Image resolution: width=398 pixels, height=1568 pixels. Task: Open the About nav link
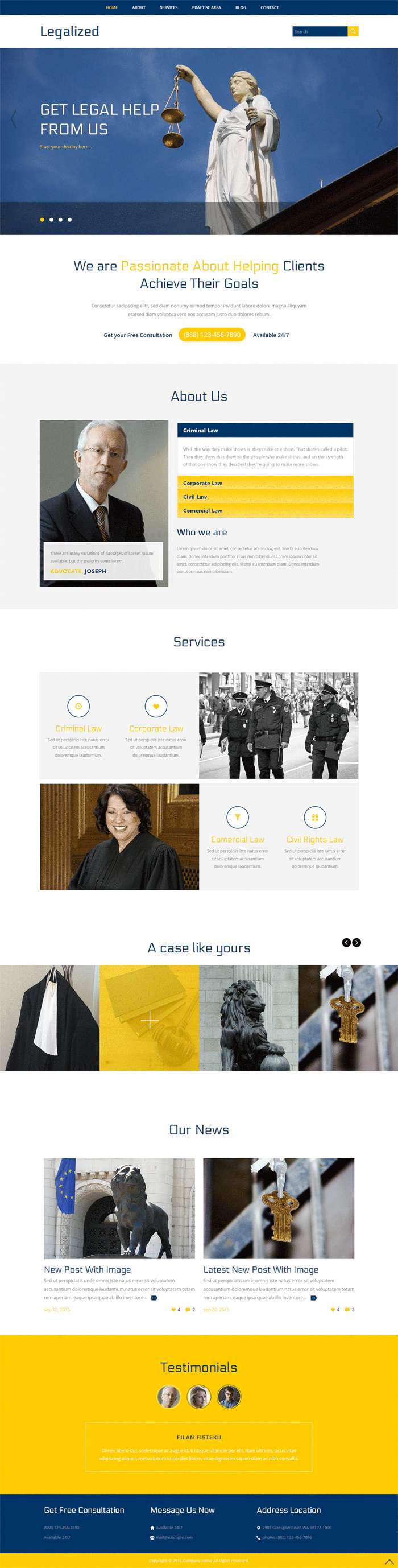tap(139, 7)
